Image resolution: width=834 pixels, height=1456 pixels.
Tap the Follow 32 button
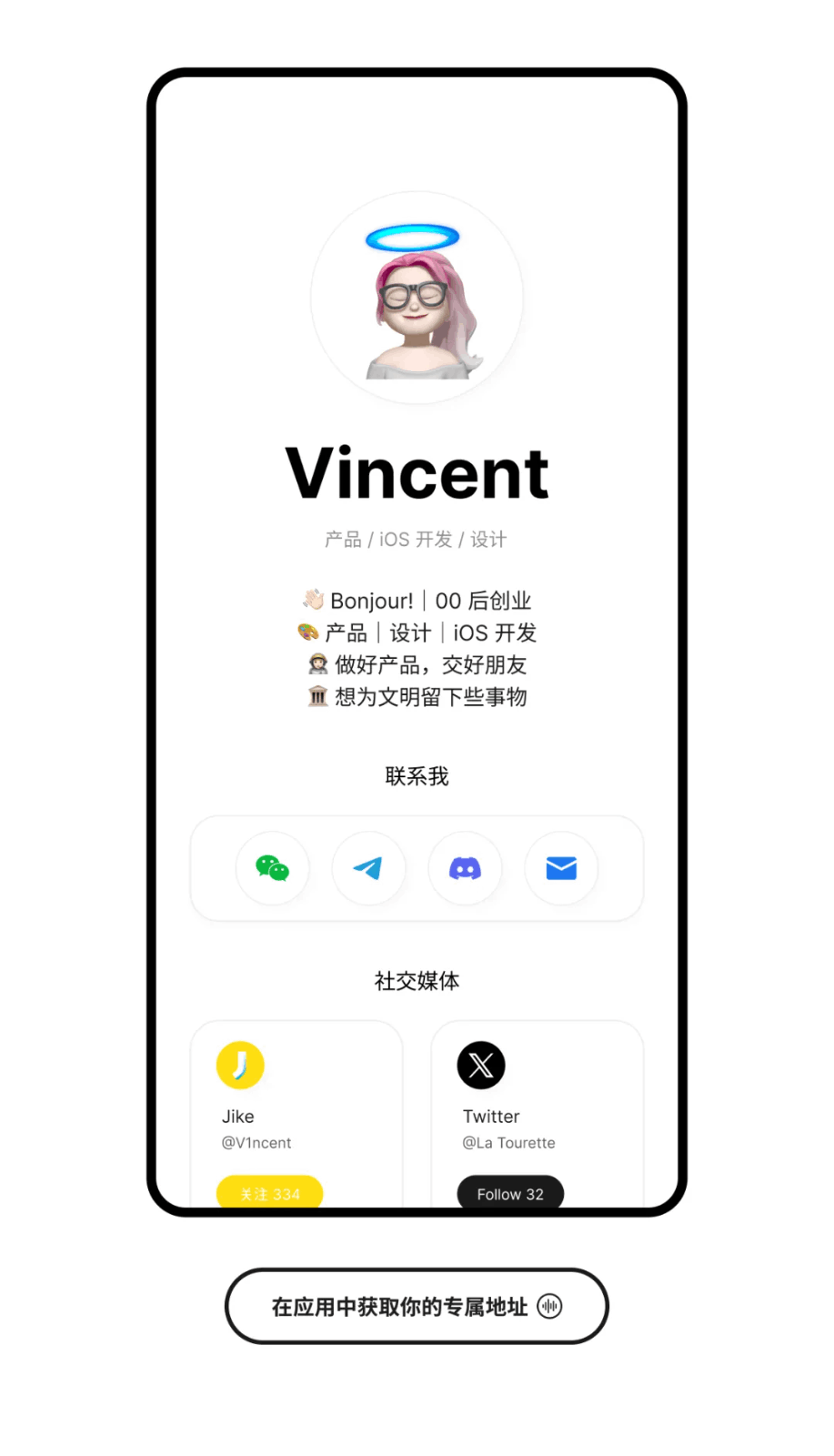click(x=510, y=1193)
